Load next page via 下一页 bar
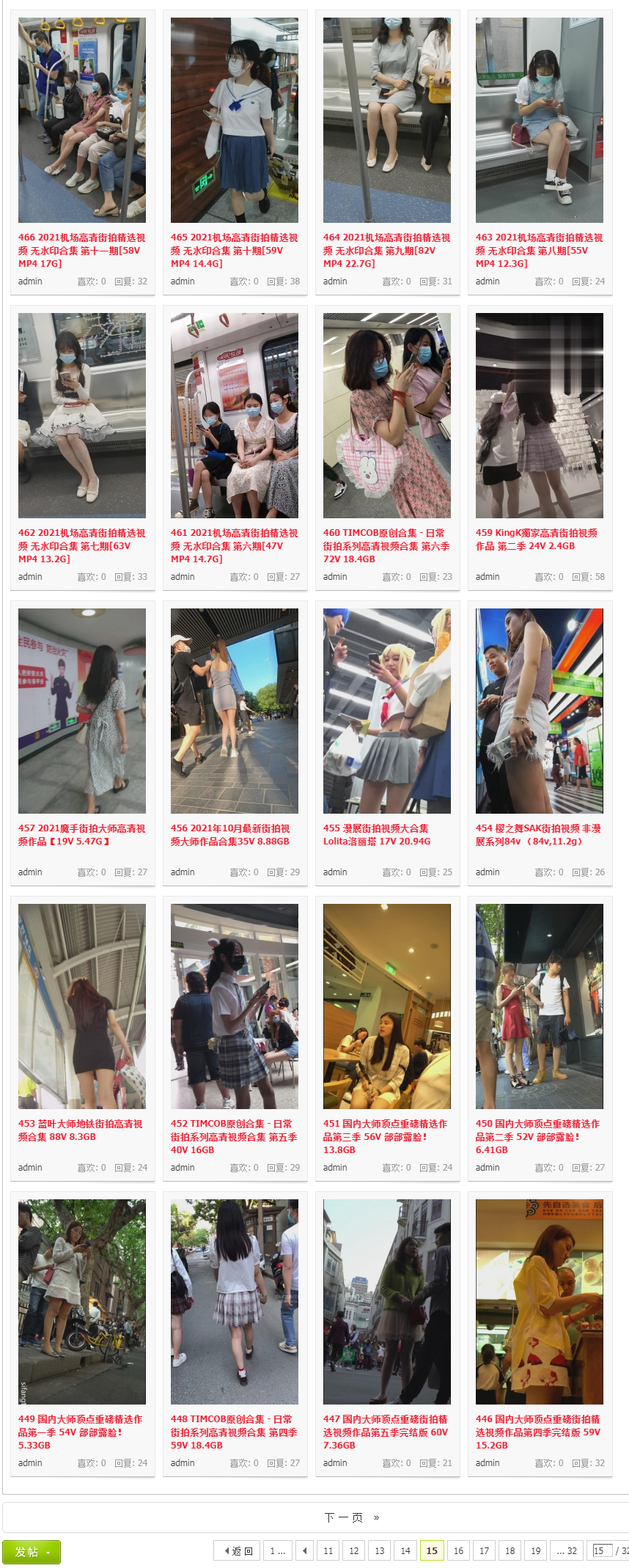This screenshot has height=1568, width=629. click(351, 1517)
